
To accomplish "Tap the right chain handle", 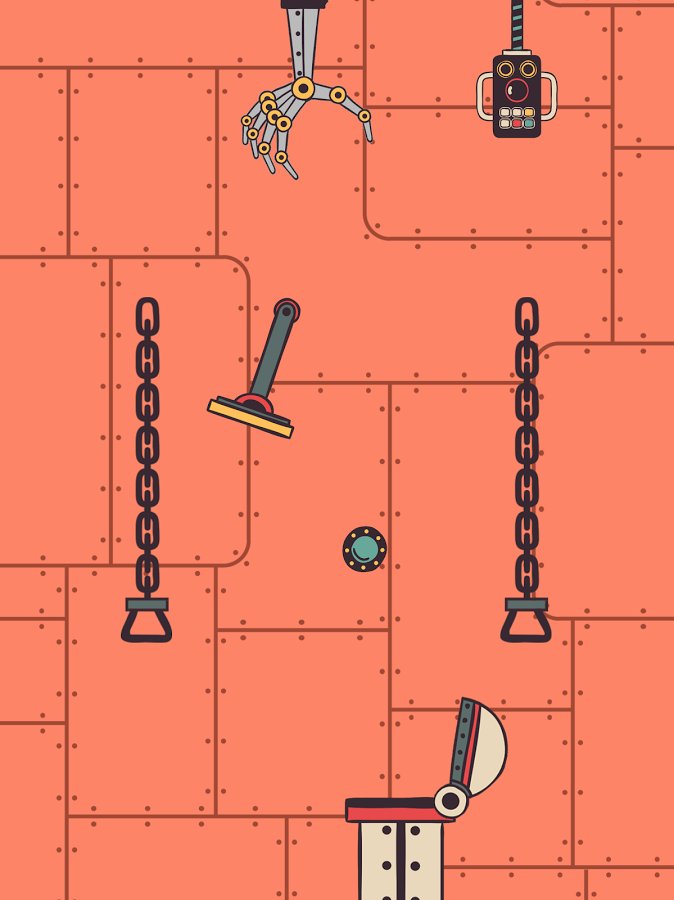I will tap(526, 620).
